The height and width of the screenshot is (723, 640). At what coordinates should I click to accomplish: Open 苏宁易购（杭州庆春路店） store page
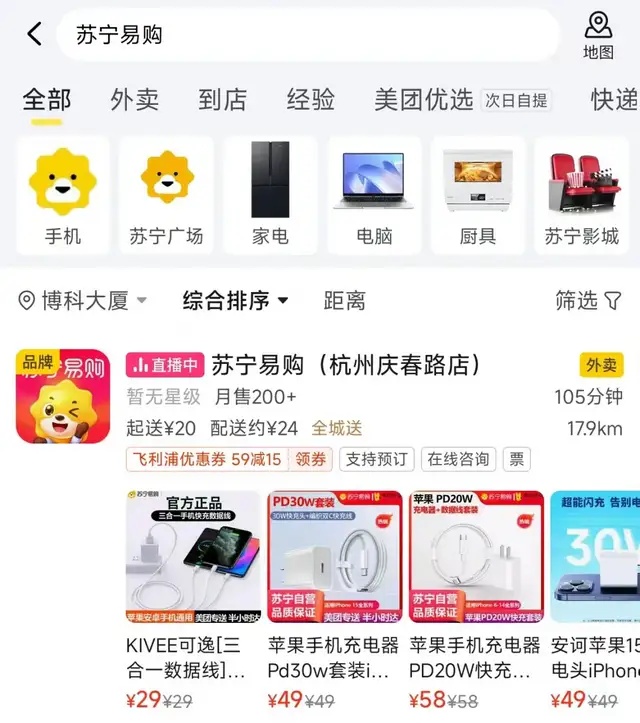tap(345, 365)
